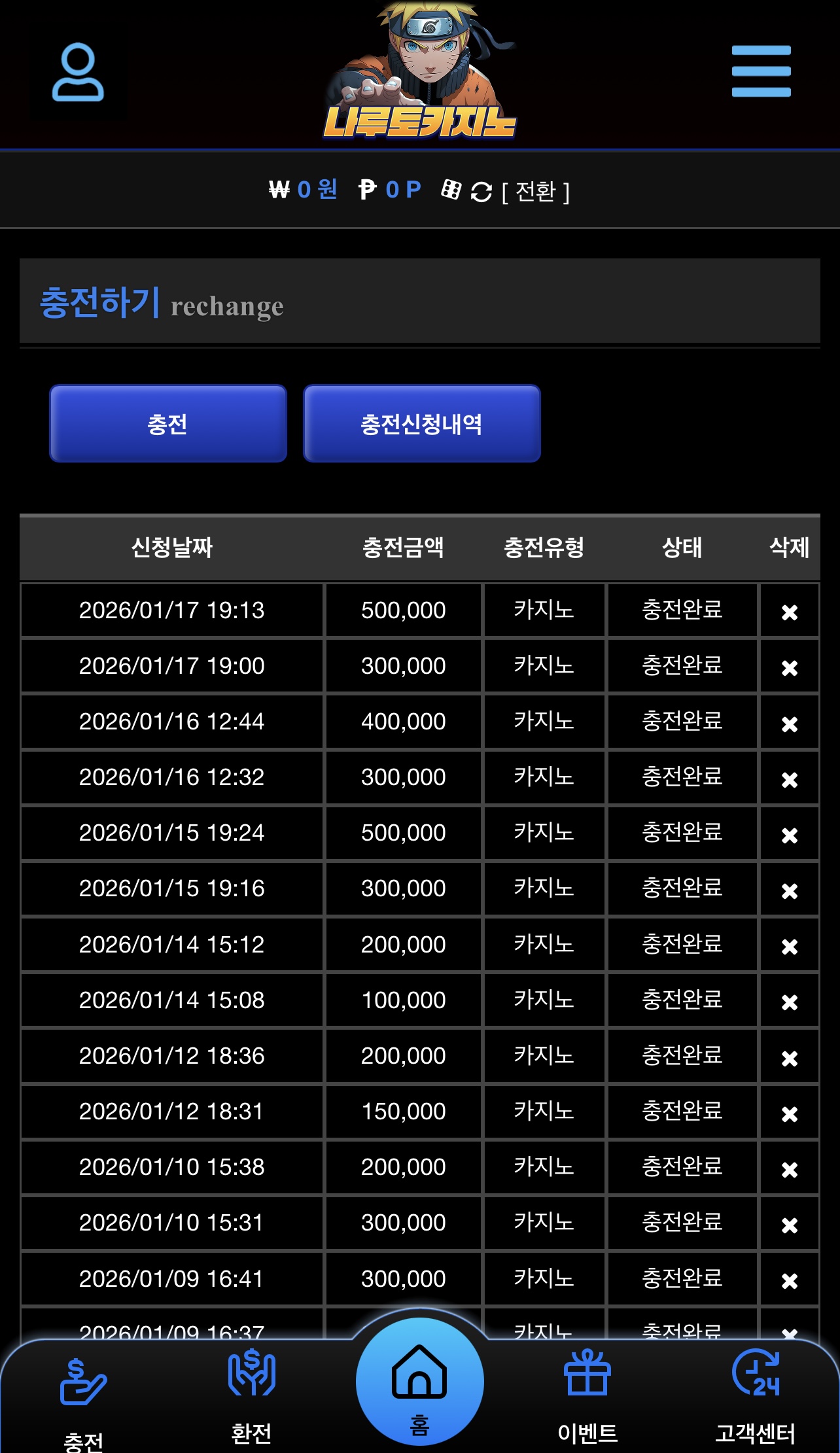Screen dimensions: 840x1453
Task: Go to 홈 home tab
Action: pos(420,1381)
